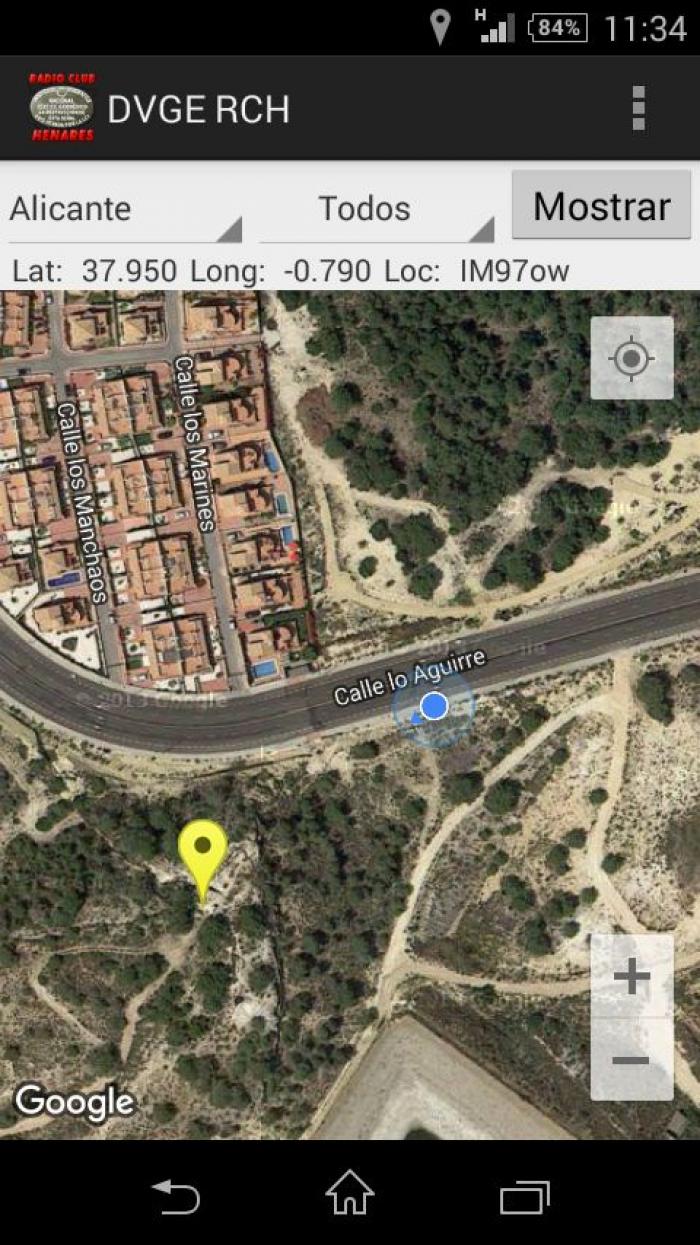Expand the Todos filter dropdown
This screenshot has height=1245, width=700.
[x=377, y=208]
